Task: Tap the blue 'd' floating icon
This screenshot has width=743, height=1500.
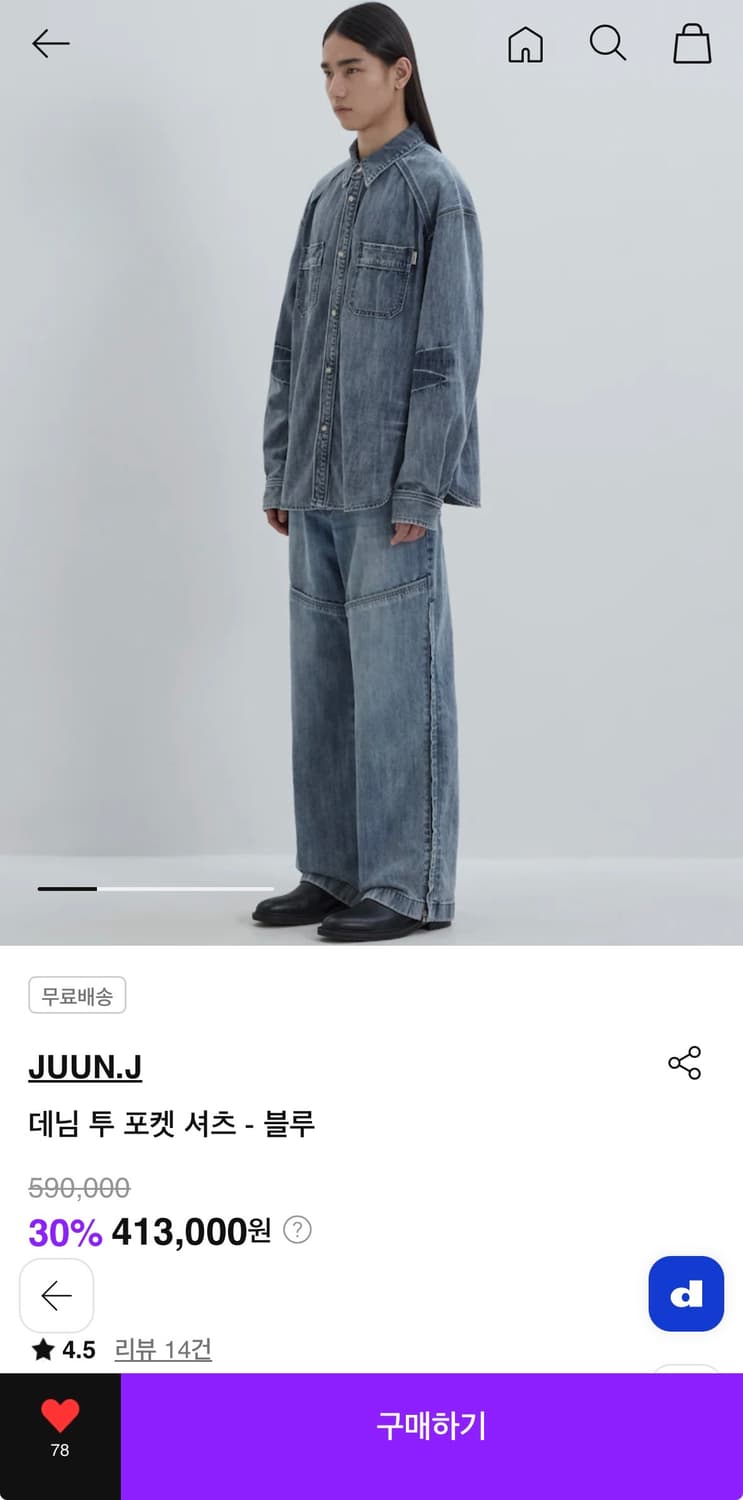Action: (686, 1293)
